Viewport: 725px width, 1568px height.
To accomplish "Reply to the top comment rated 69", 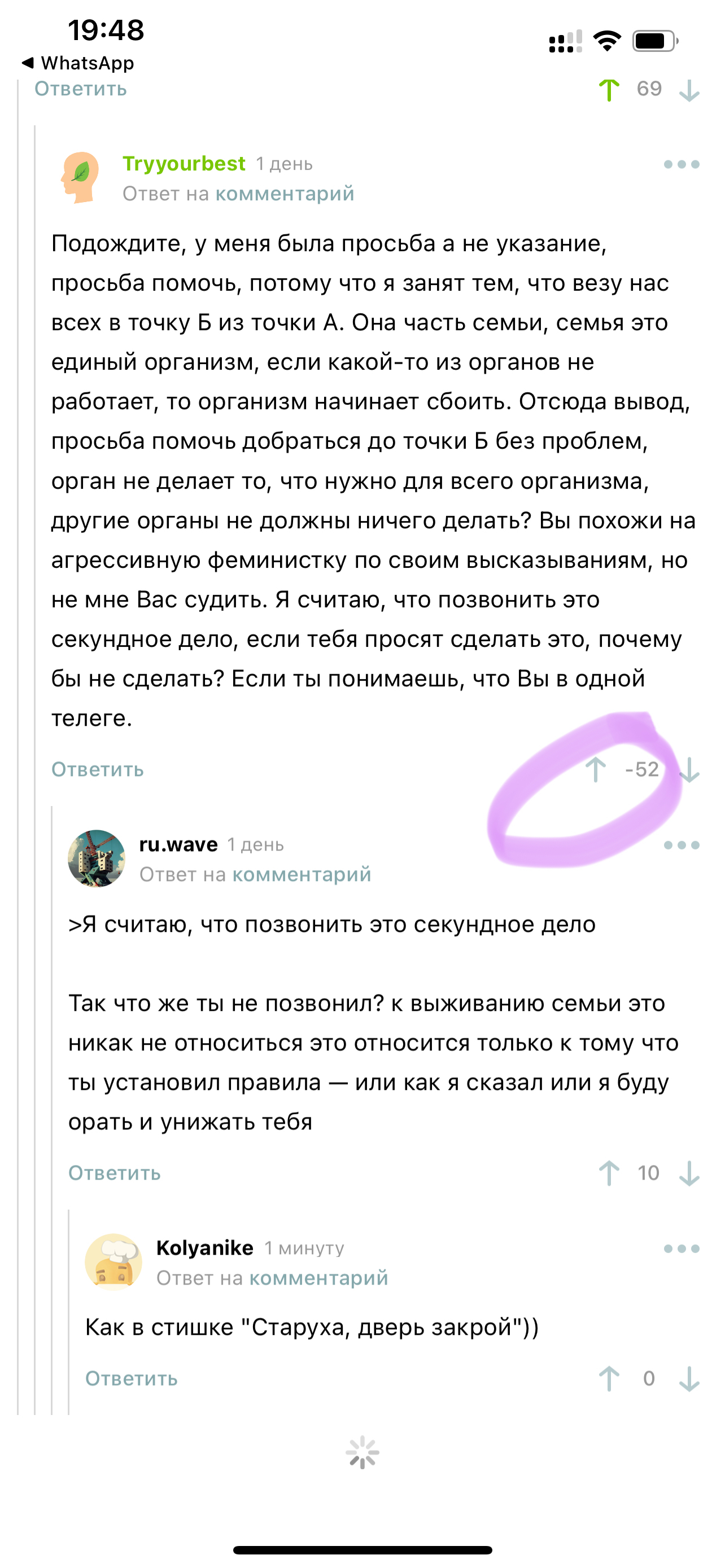I will pyautogui.click(x=80, y=89).
